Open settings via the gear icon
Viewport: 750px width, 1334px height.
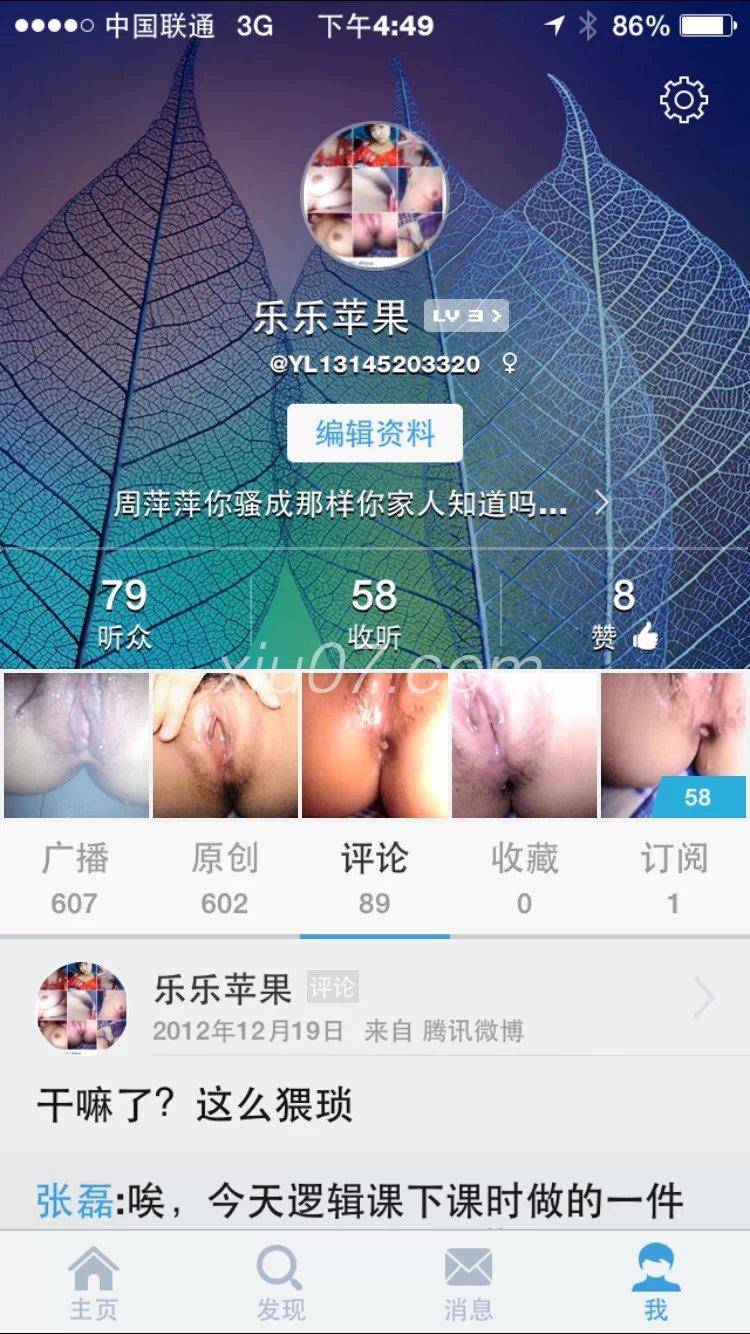(x=684, y=99)
